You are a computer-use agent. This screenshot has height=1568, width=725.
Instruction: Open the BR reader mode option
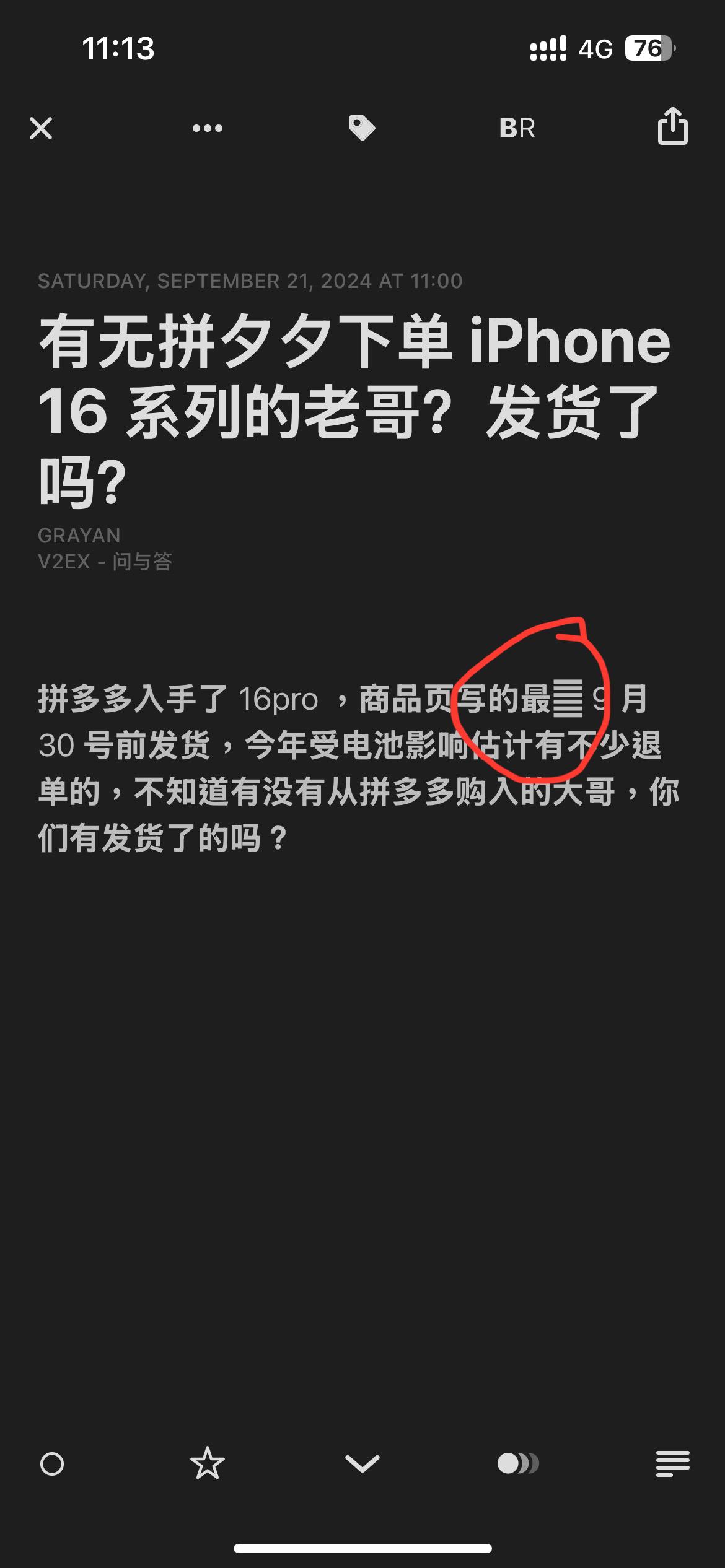(x=517, y=128)
